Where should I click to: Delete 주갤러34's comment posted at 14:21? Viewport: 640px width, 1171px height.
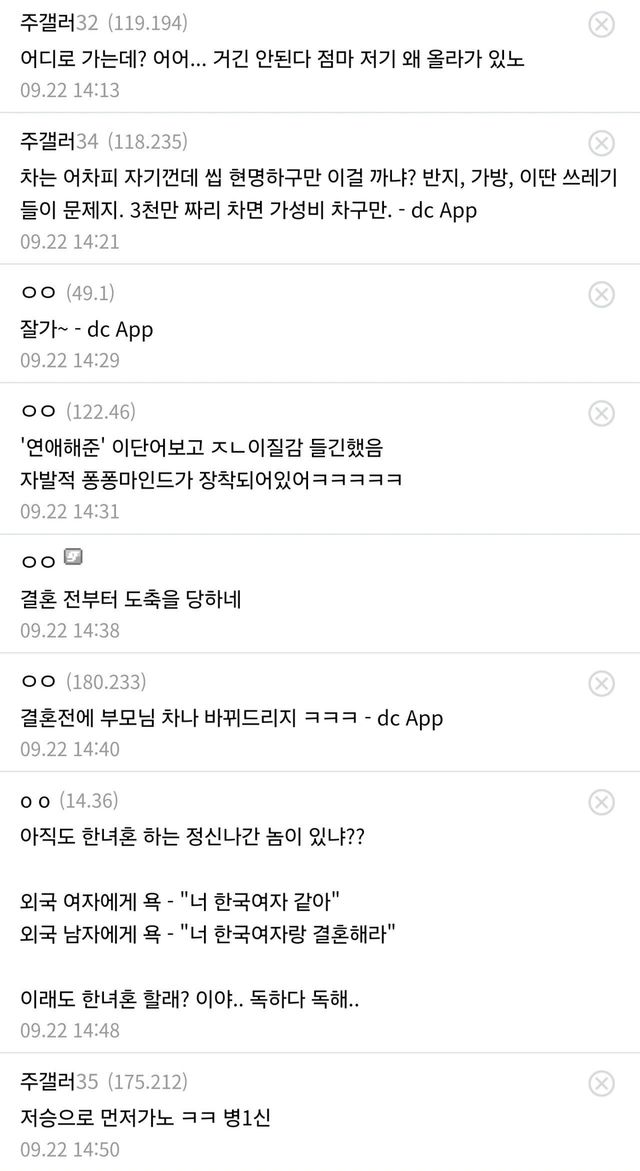click(x=601, y=143)
